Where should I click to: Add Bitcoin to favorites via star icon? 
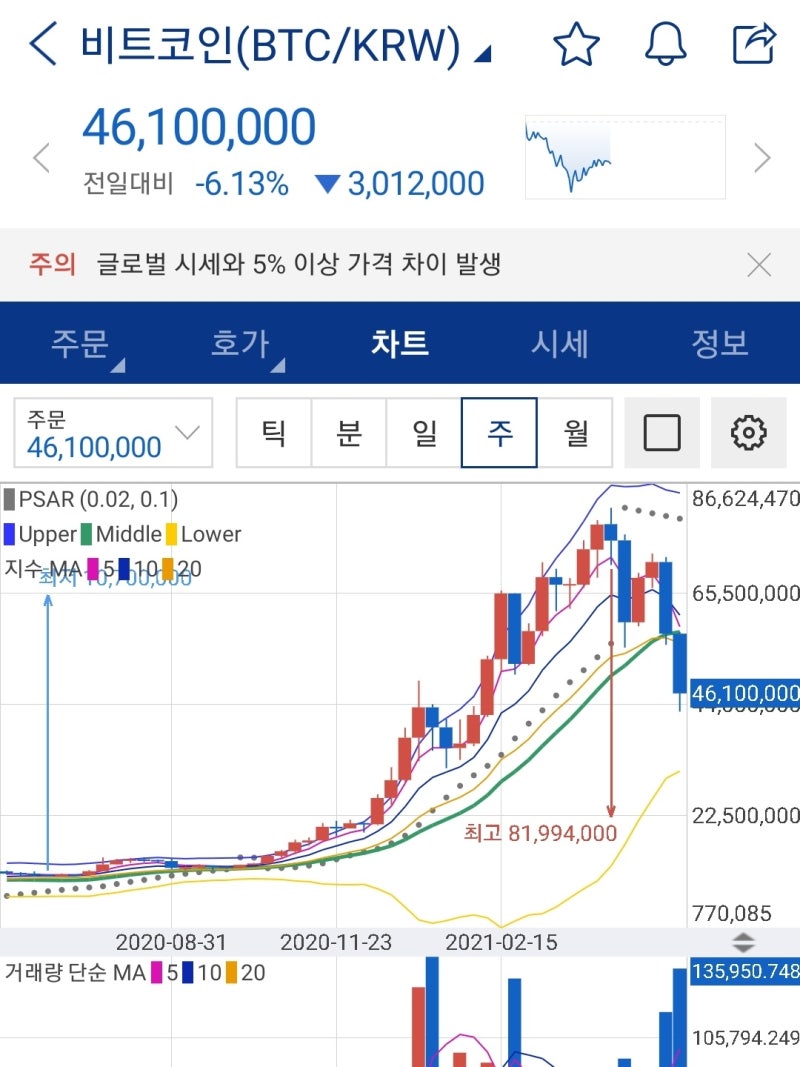[575, 44]
